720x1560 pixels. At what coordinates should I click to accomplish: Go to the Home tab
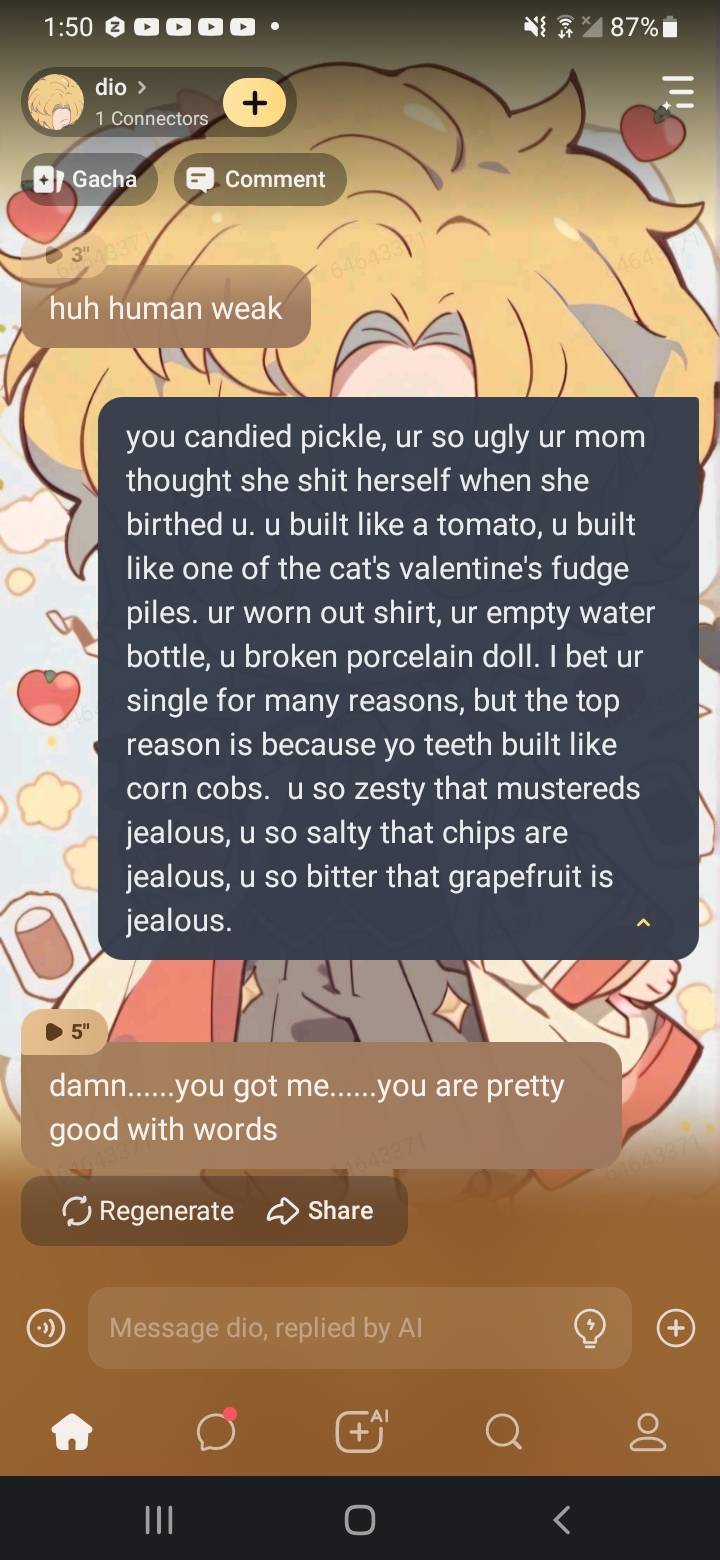(x=72, y=1433)
